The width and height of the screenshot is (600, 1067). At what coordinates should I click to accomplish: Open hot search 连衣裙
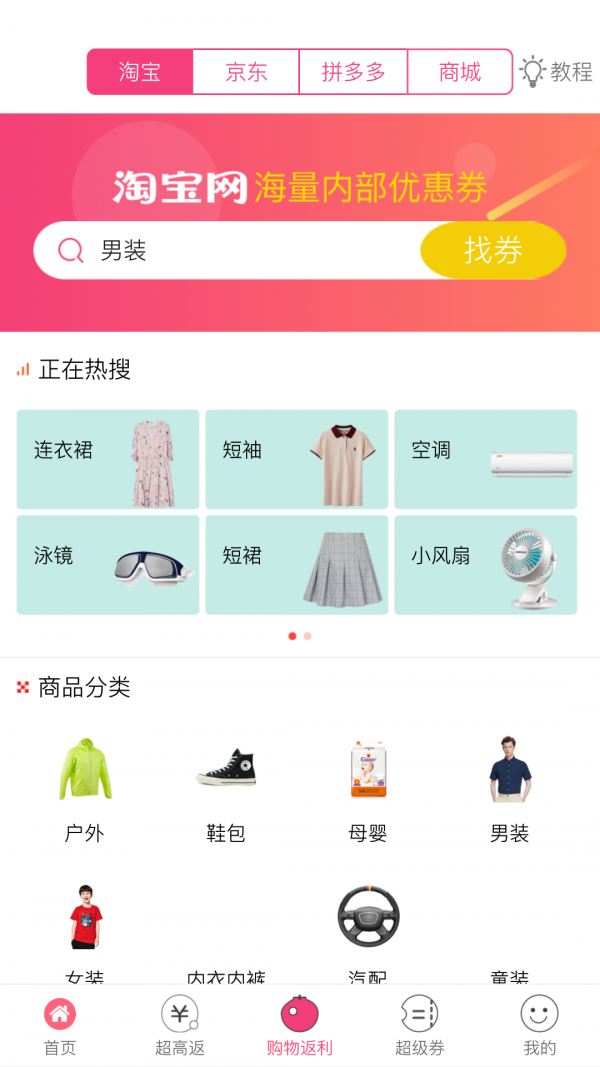pos(108,459)
